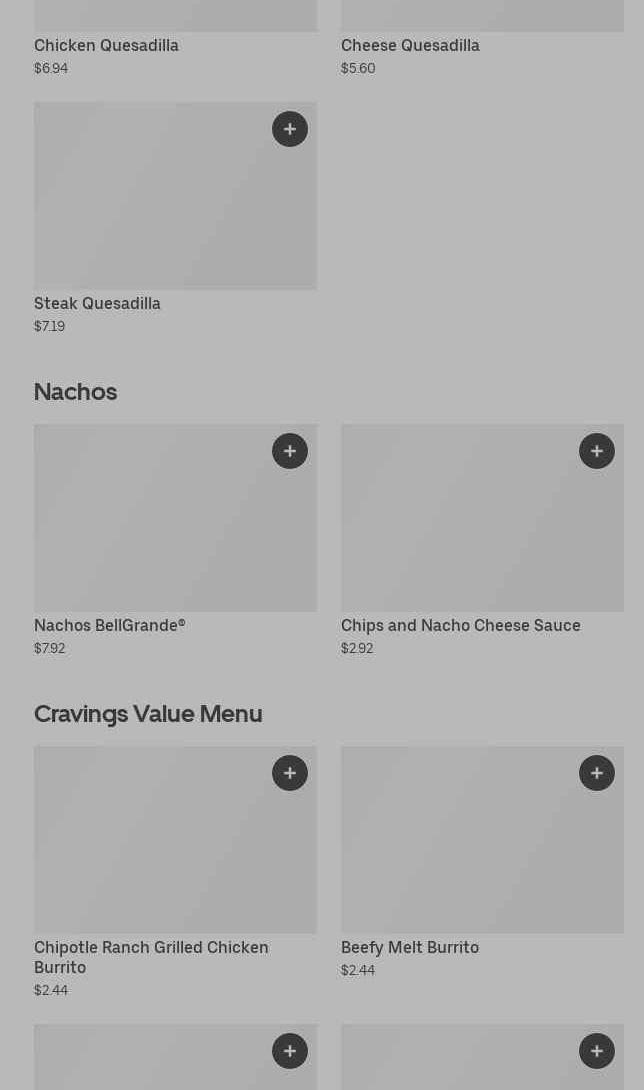644x1090 pixels.
Task: View the Nachos BellGrande item card
Action: coord(175,541)
